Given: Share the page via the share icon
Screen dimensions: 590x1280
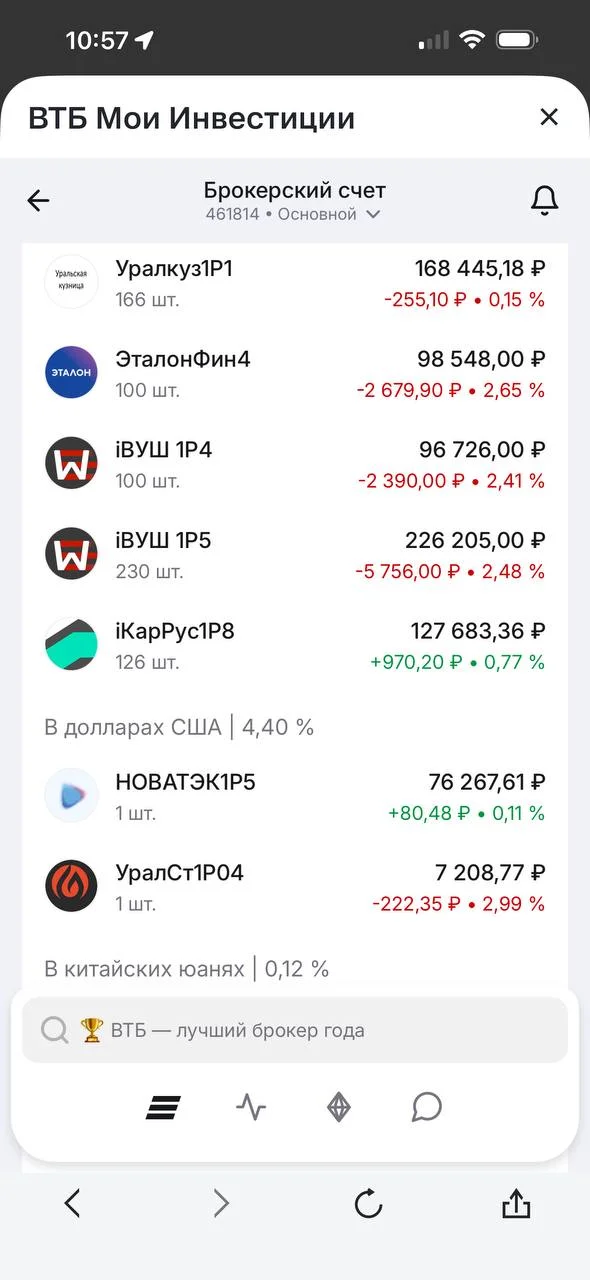Looking at the screenshot, I should pyautogui.click(x=516, y=1203).
